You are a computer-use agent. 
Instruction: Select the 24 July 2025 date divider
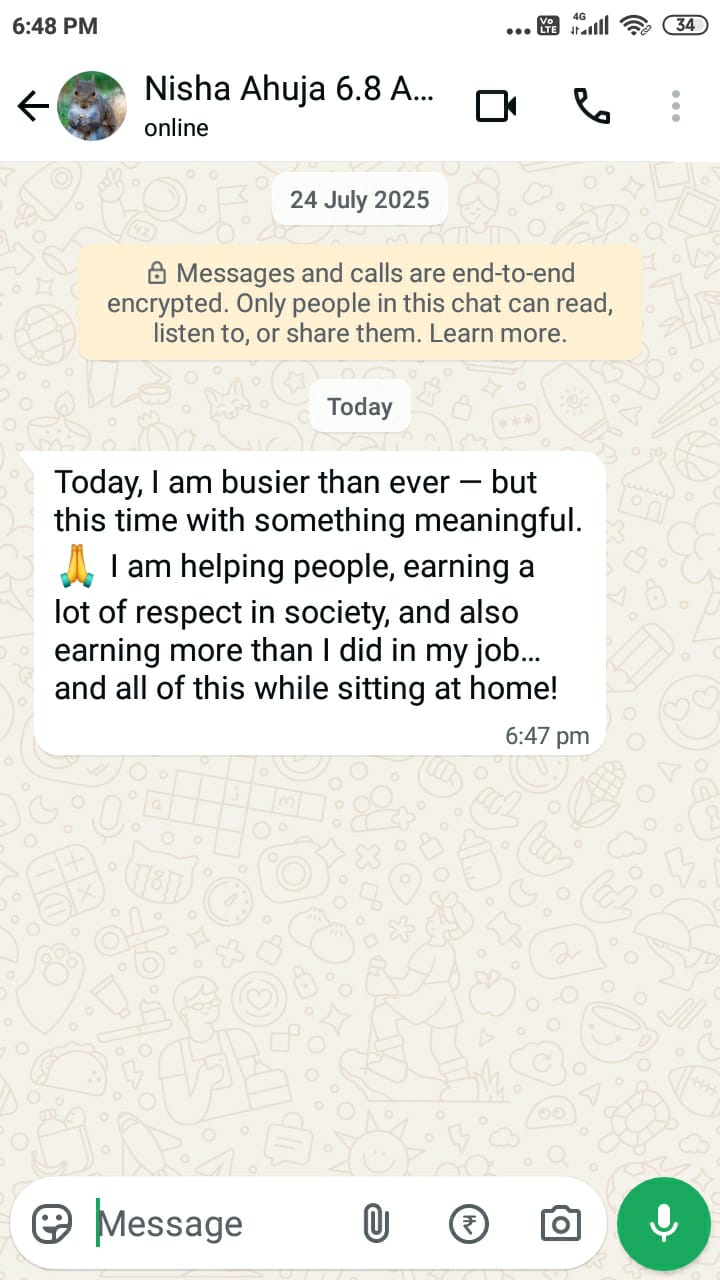point(360,199)
